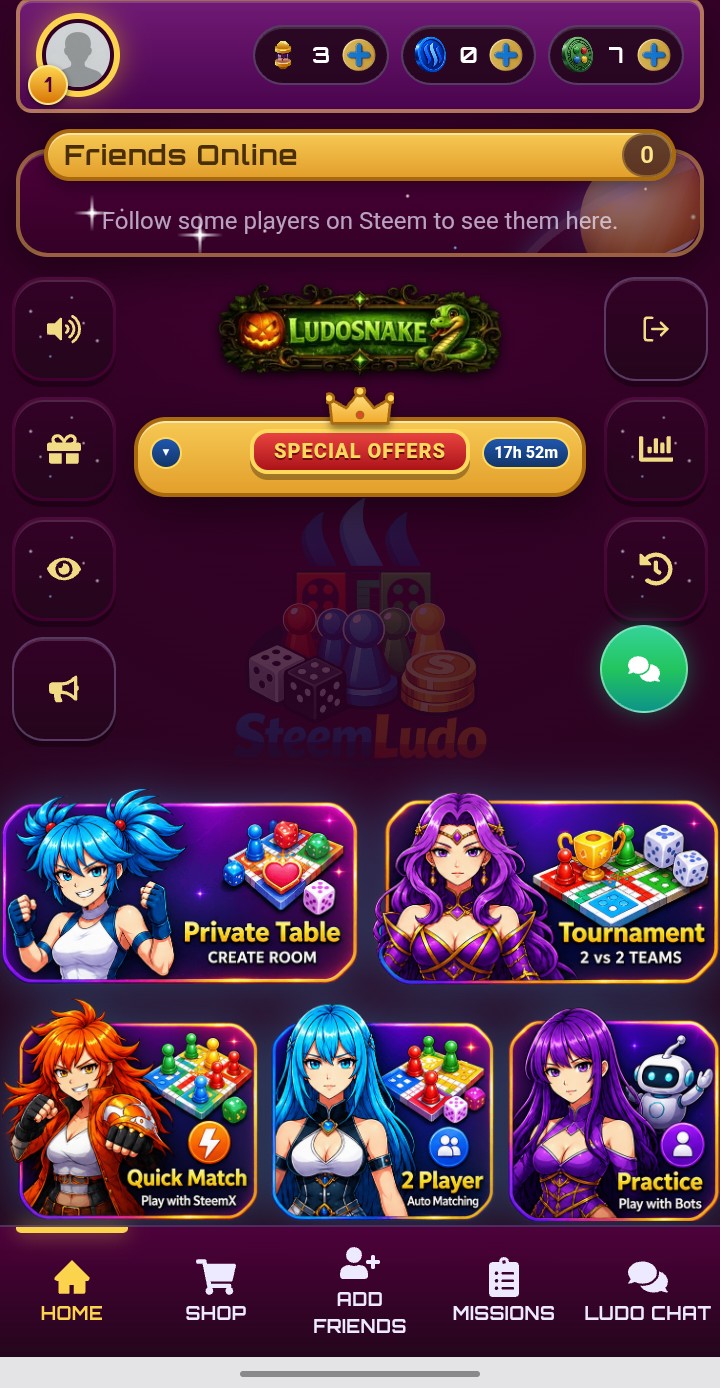Image resolution: width=720 pixels, height=1388 pixels.
Task: Create a Private Table room
Action: [180, 889]
